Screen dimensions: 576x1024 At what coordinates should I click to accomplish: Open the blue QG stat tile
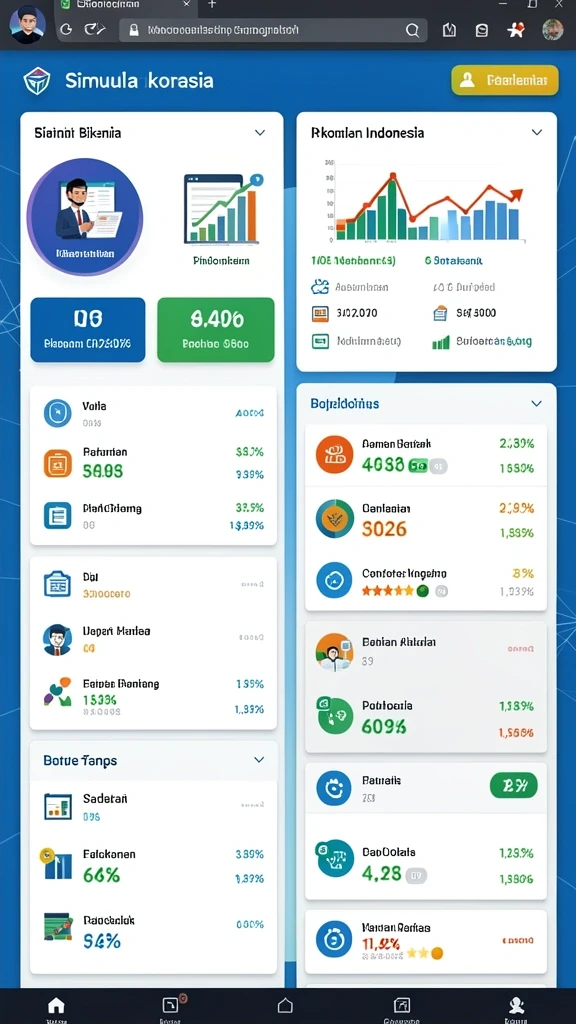(x=88, y=330)
